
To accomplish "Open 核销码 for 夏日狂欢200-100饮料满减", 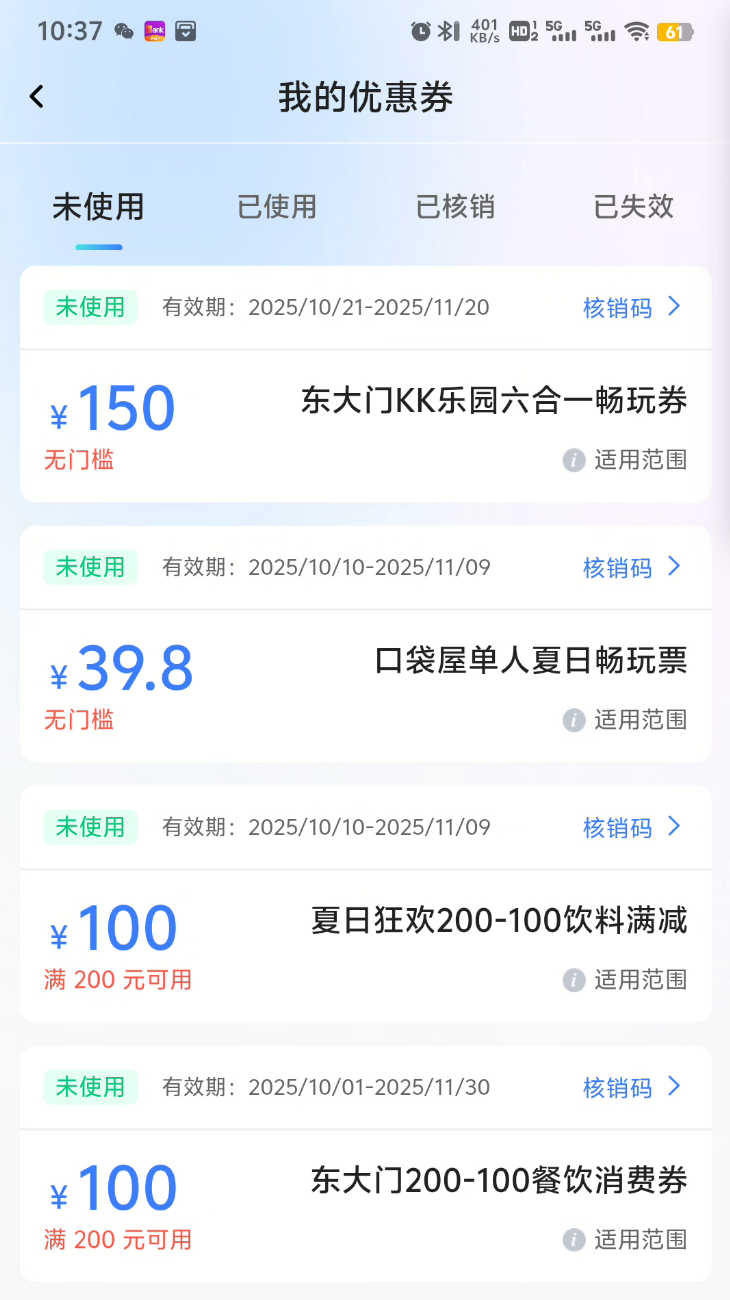I will [631, 827].
